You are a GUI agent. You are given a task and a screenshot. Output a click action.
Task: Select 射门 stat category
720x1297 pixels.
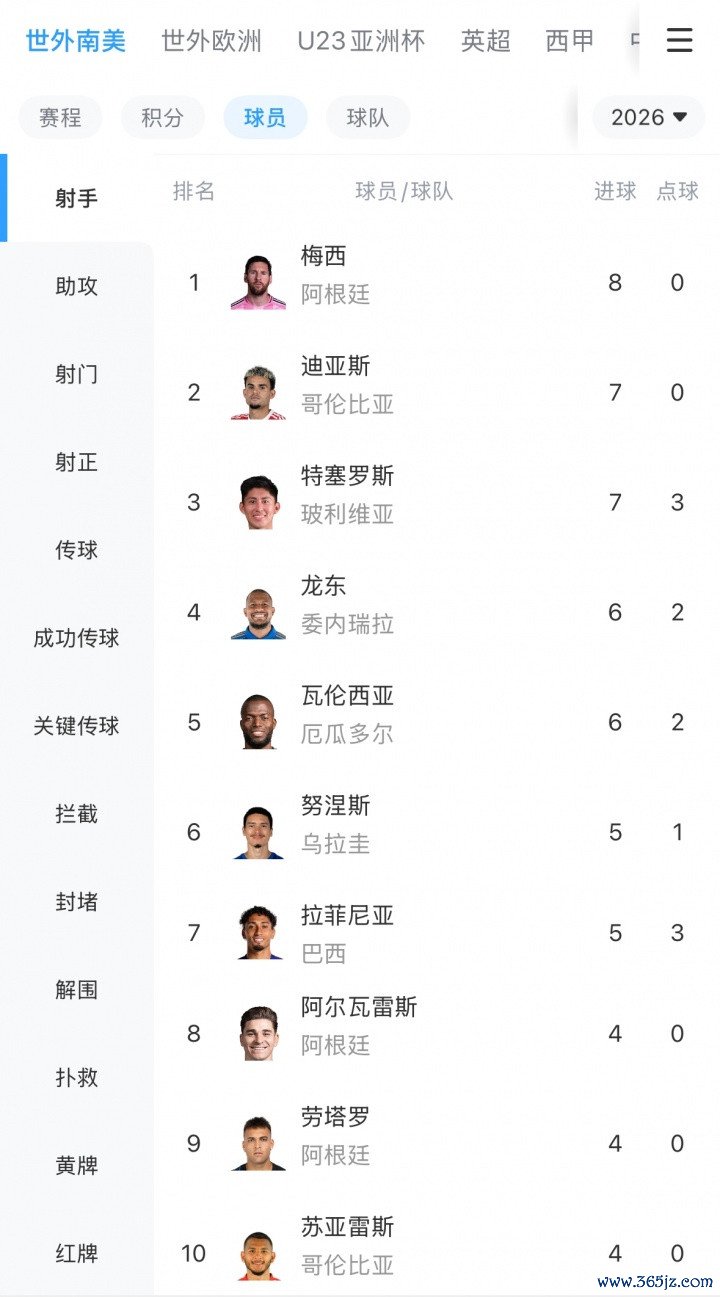click(77, 374)
